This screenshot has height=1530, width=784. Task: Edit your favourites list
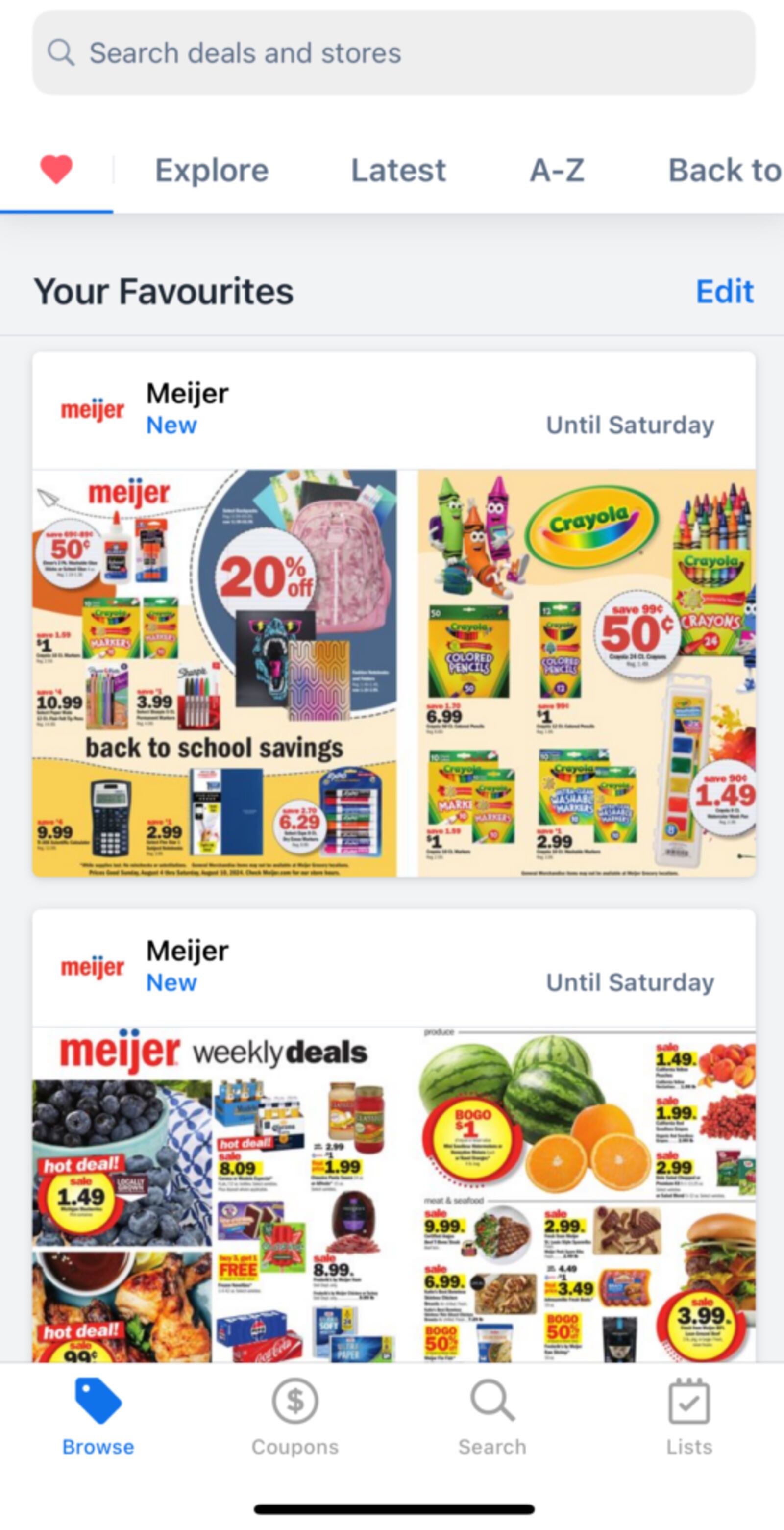[724, 292]
